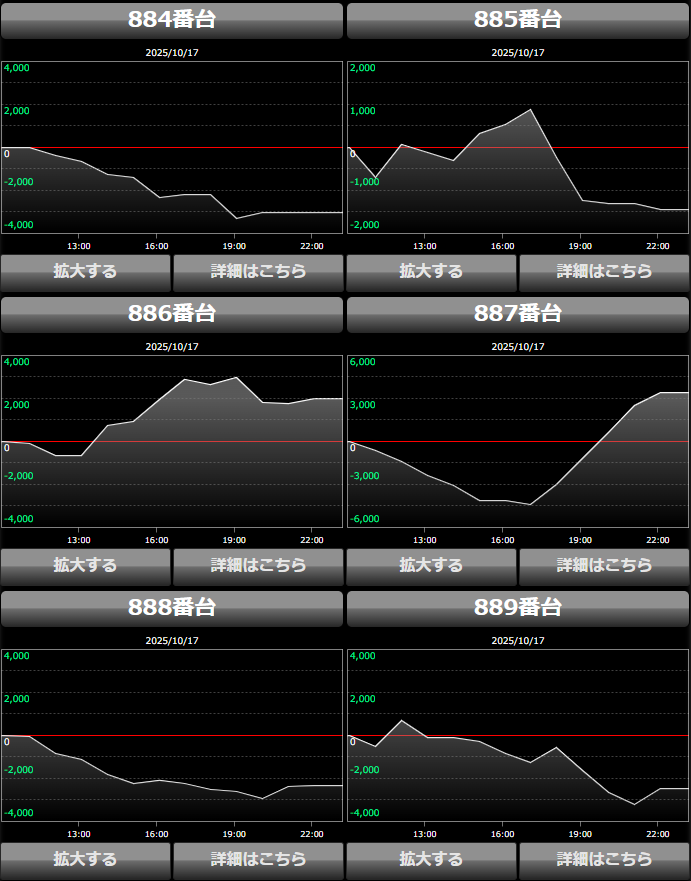Open 詳細はこちら for machine 888番台

pyautogui.click(x=258, y=859)
